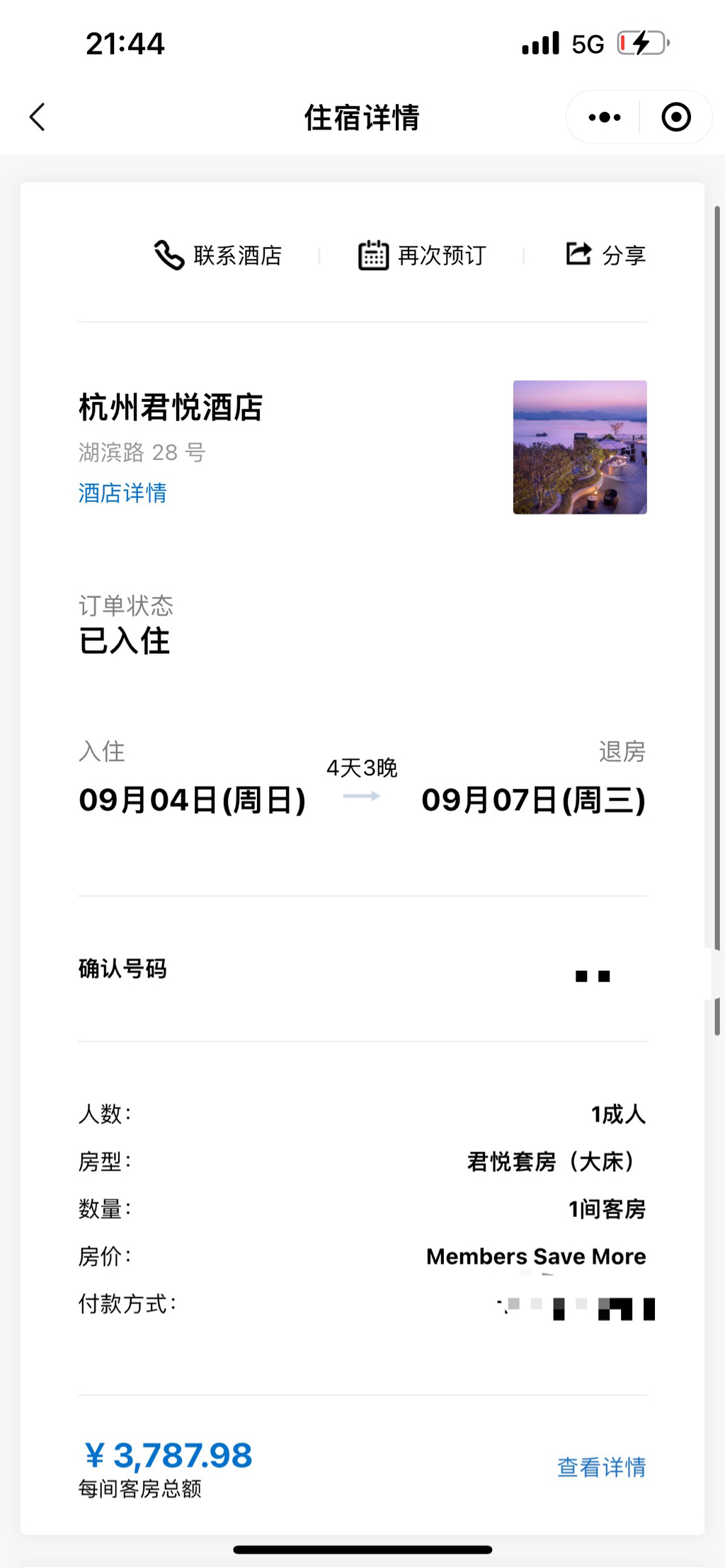725x1568 pixels.
Task: Tap 再次预订 to book this hotel again
Action: [x=423, y=255]
